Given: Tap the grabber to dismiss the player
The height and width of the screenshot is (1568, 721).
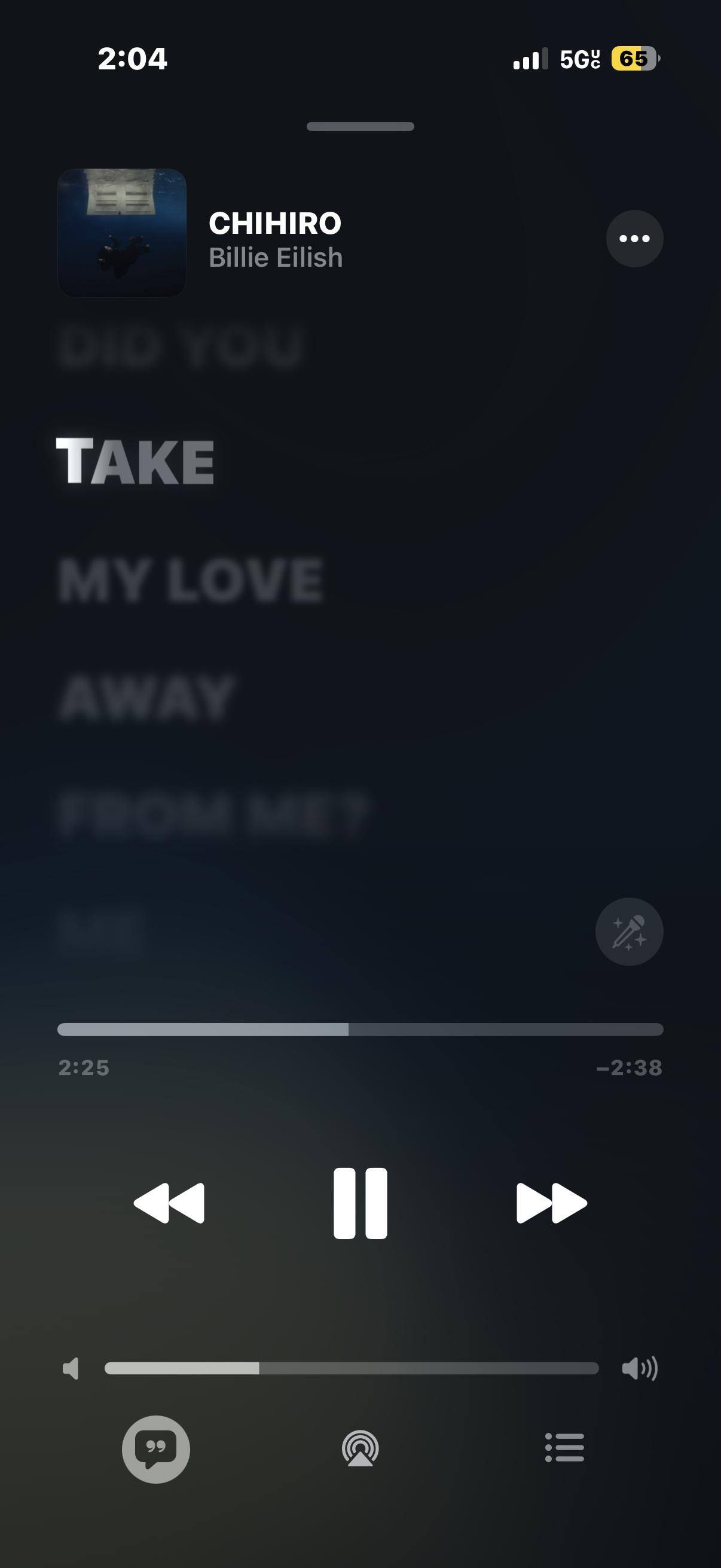Looking at the screenshot, I should [360, 127].
